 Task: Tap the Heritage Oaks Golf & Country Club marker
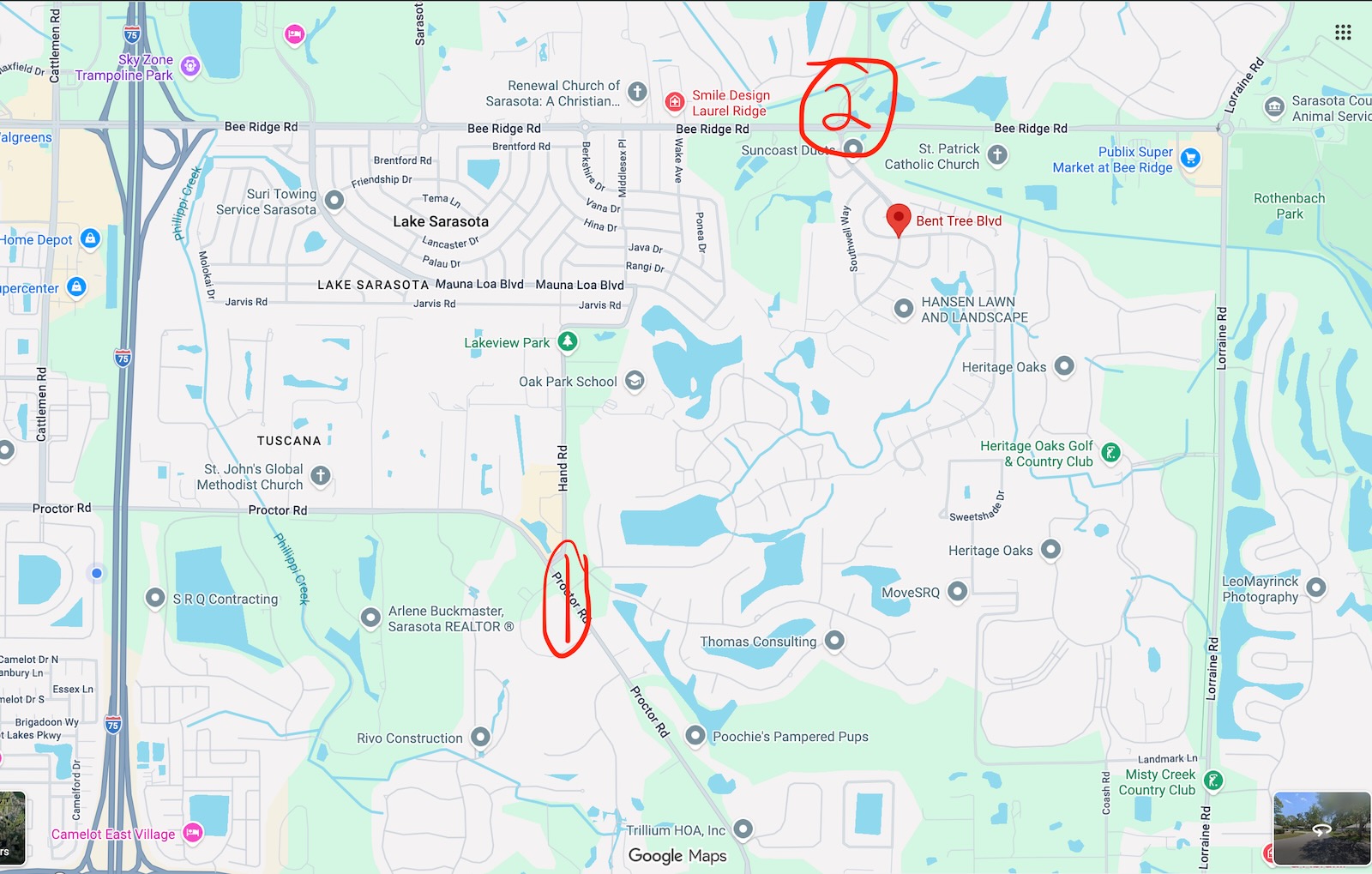pyautogui.click(x=1110, y=453)
